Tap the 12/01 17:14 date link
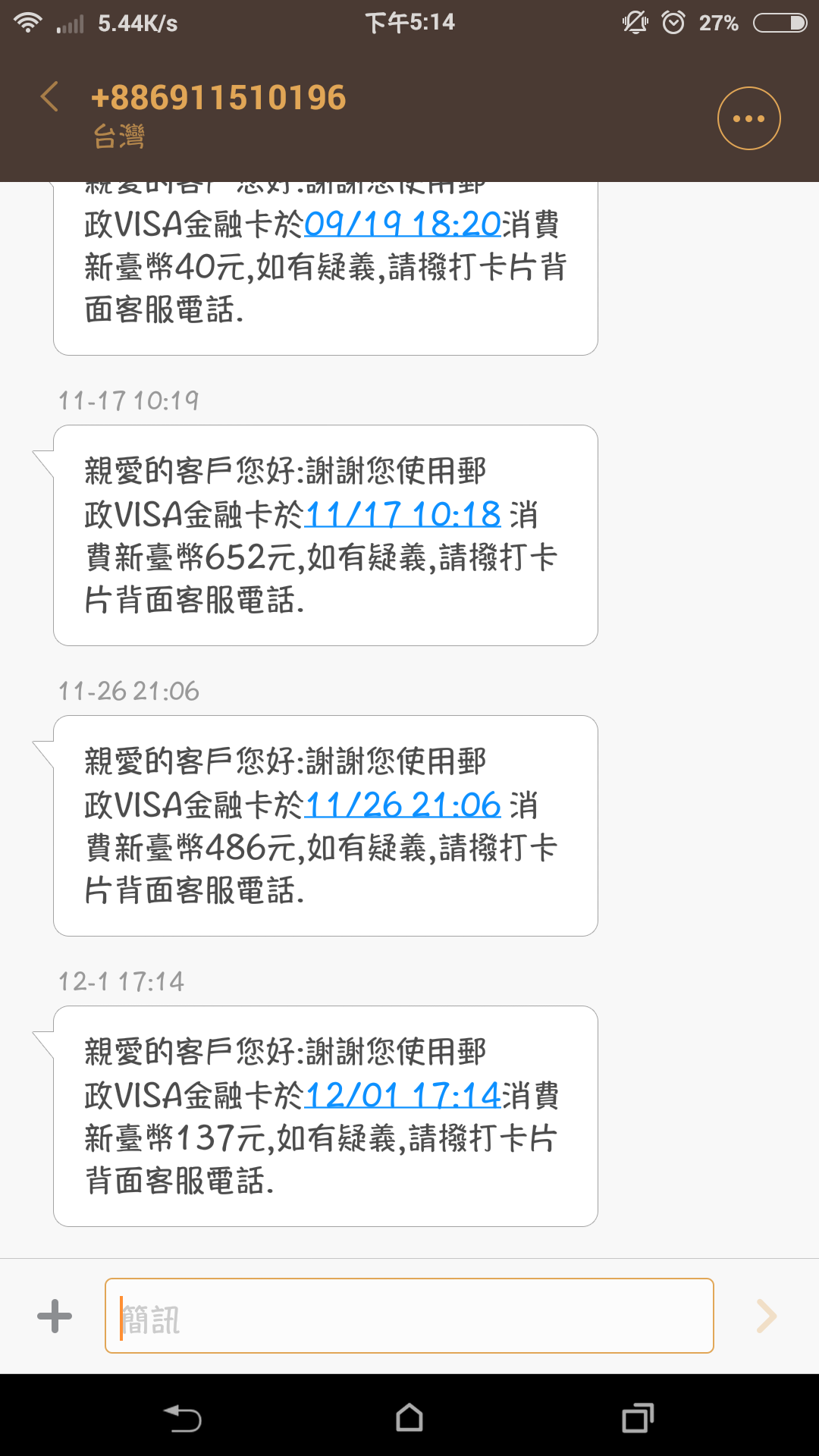This screenshot has height=1456, width=819. click(402, 1096)
